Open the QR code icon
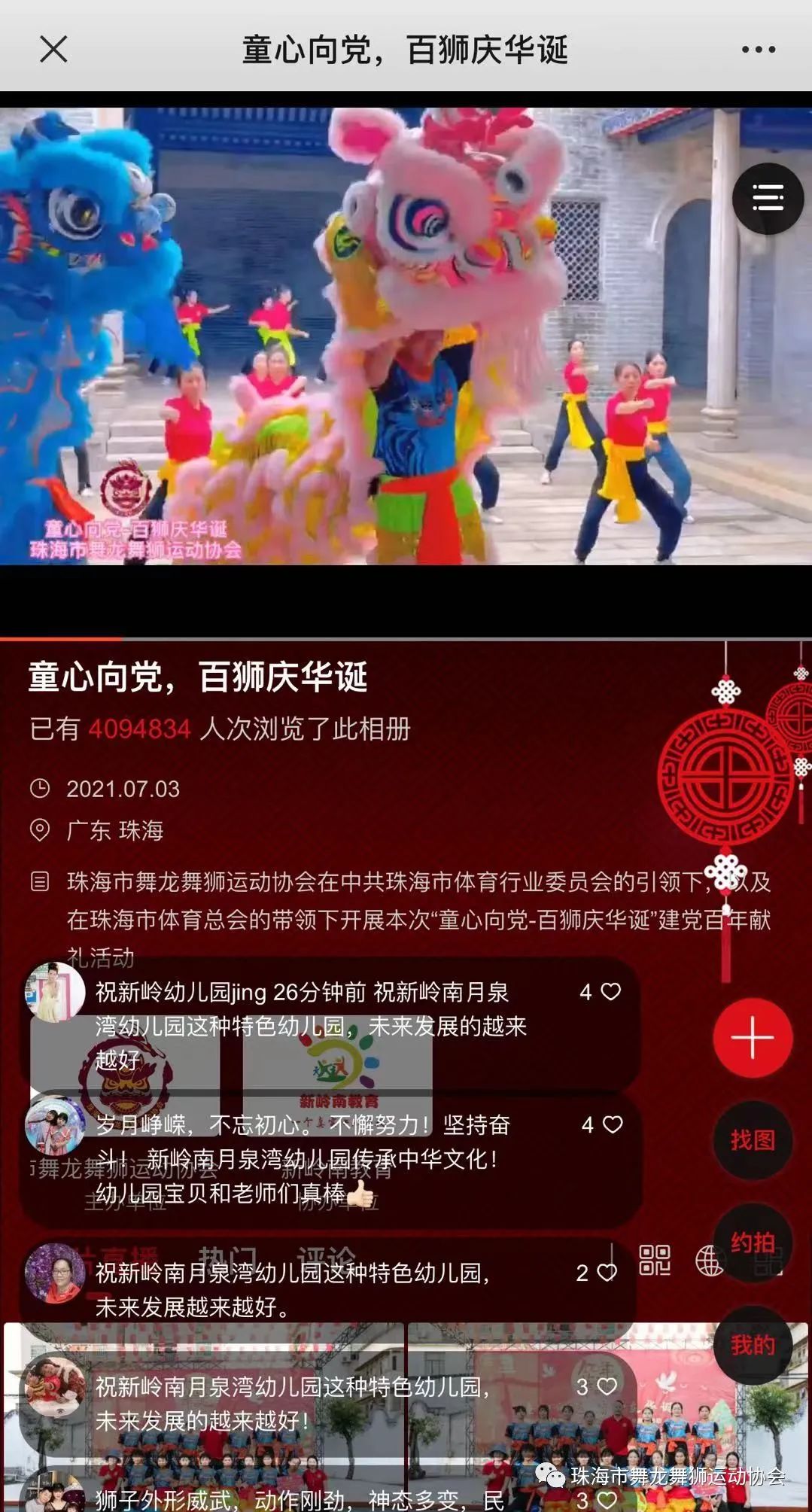 pyautogui.click(x=654, y=1260)
